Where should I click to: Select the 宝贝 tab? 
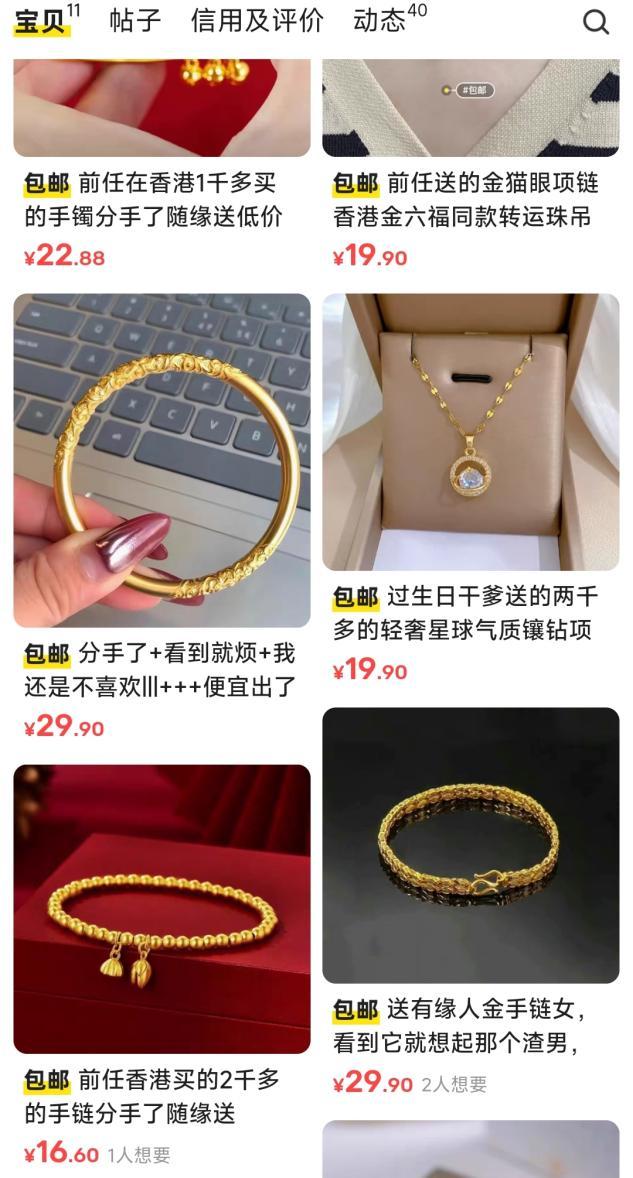(x=41, y=21)
